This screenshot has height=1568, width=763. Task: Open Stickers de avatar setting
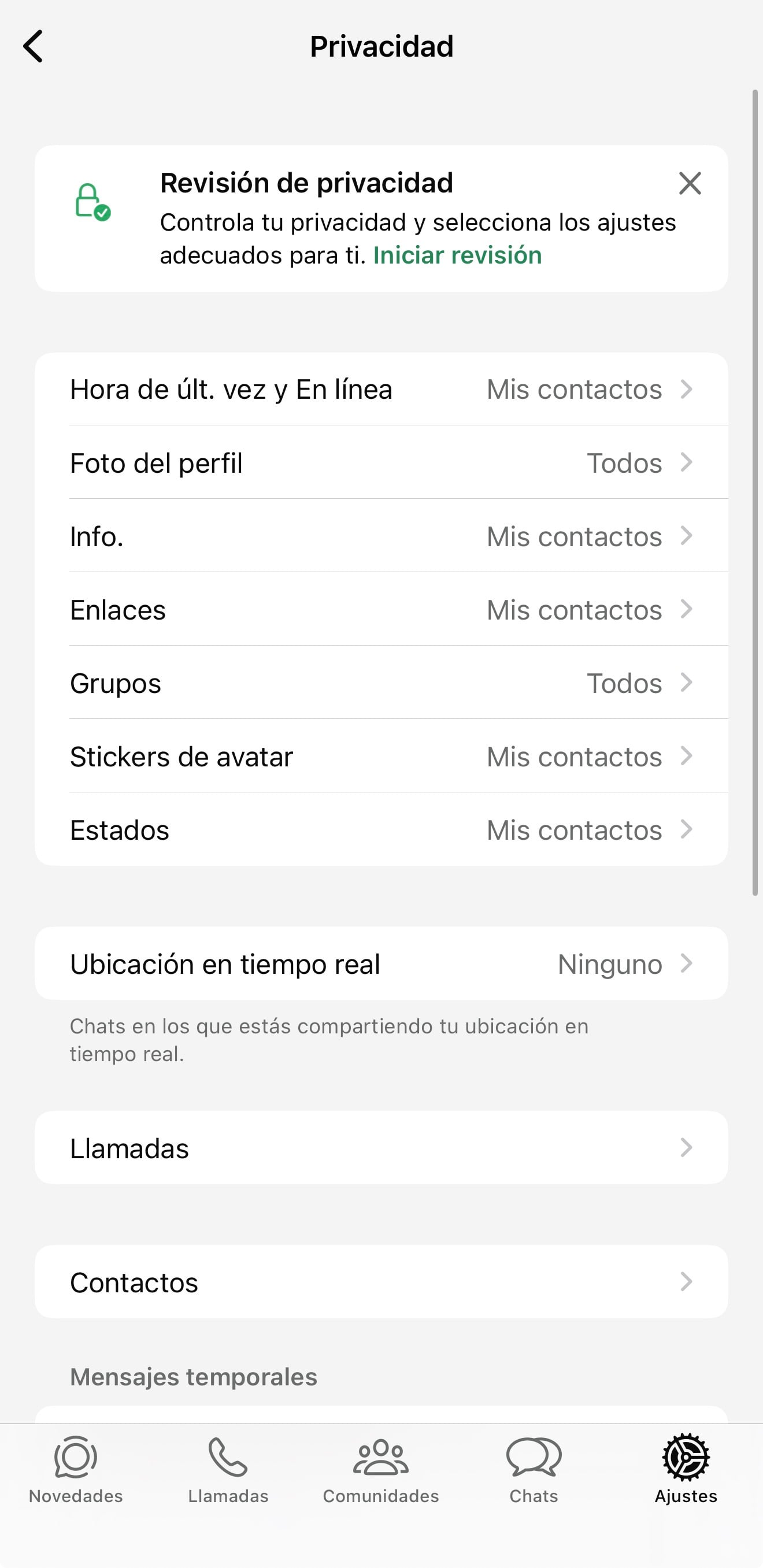click(381, 757)
